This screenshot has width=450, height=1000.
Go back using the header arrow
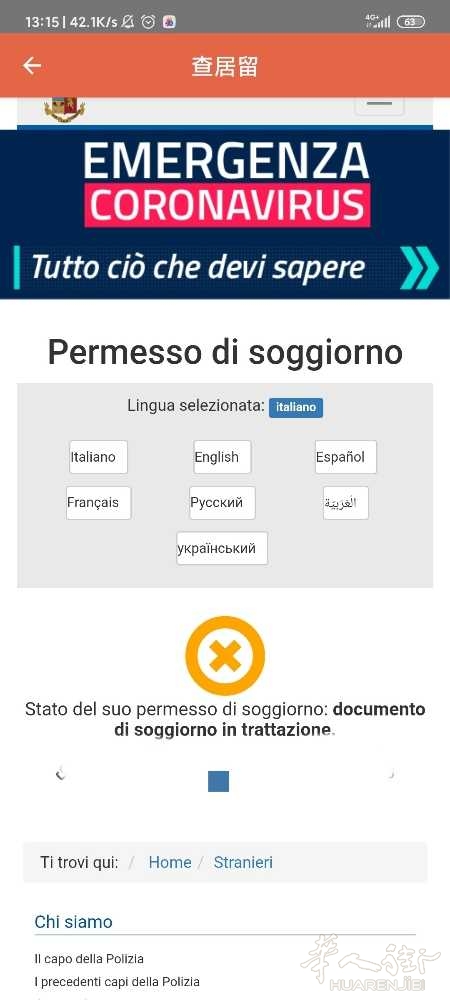(32, 65)
